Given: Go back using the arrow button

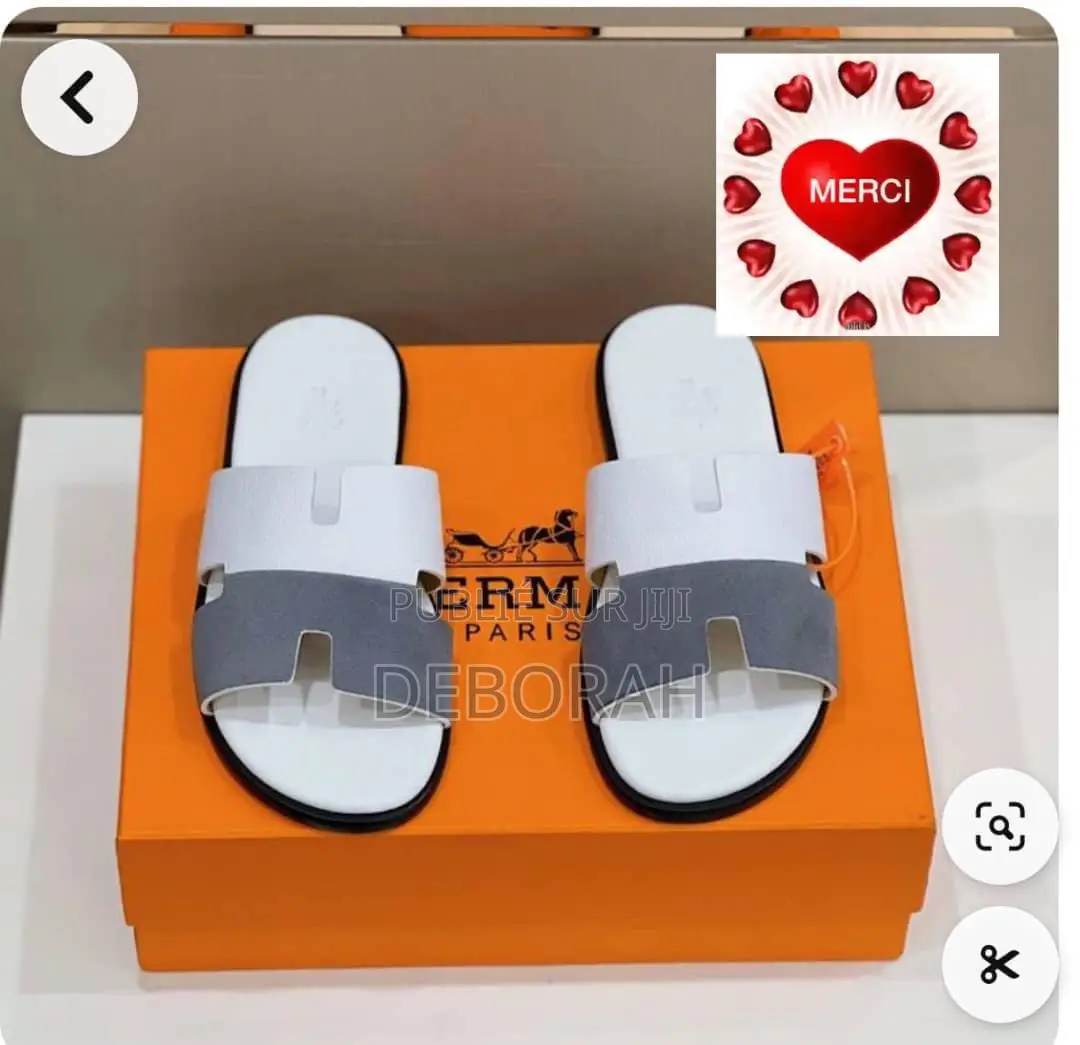Looking at the screenshot, I should tap(79, 97).
